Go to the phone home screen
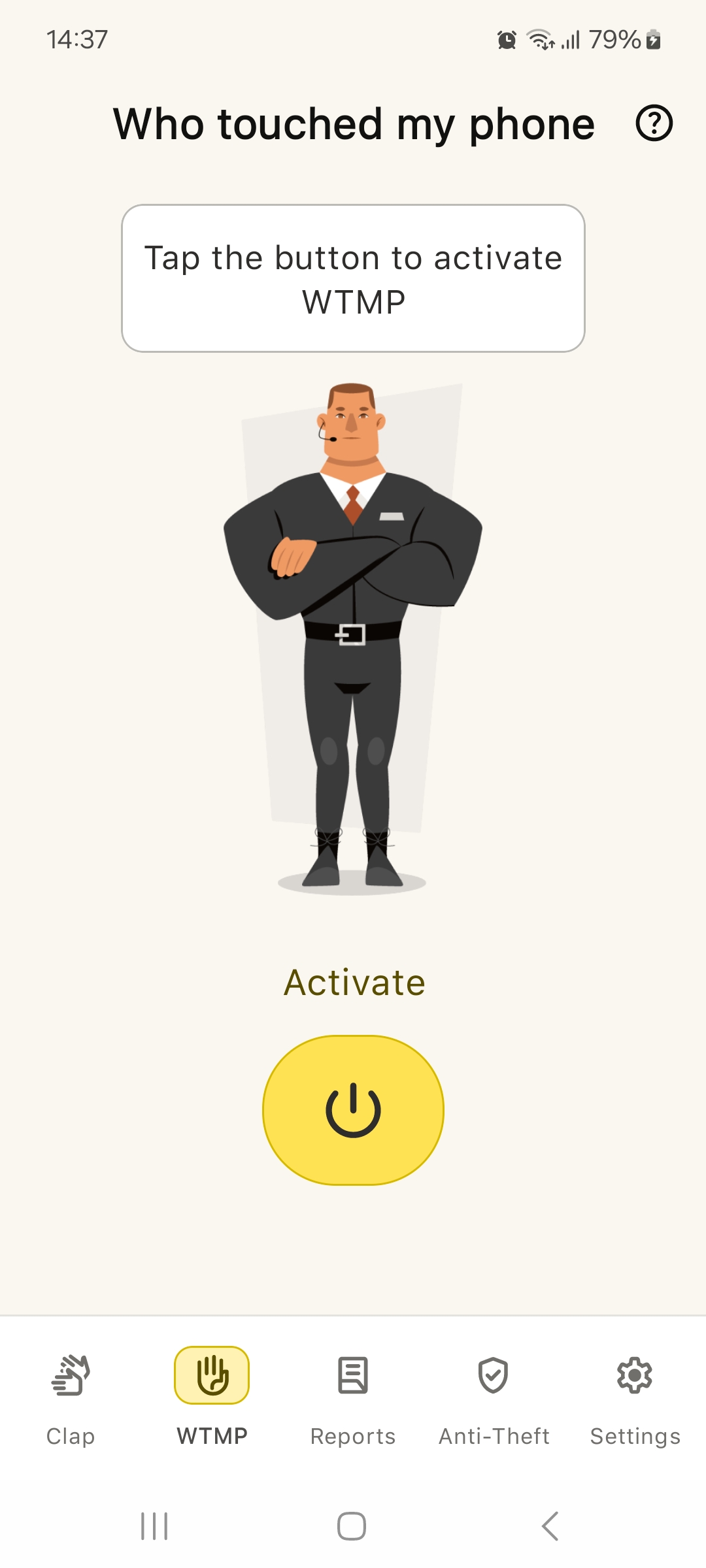706x1568 pixels. [352, 1526]
